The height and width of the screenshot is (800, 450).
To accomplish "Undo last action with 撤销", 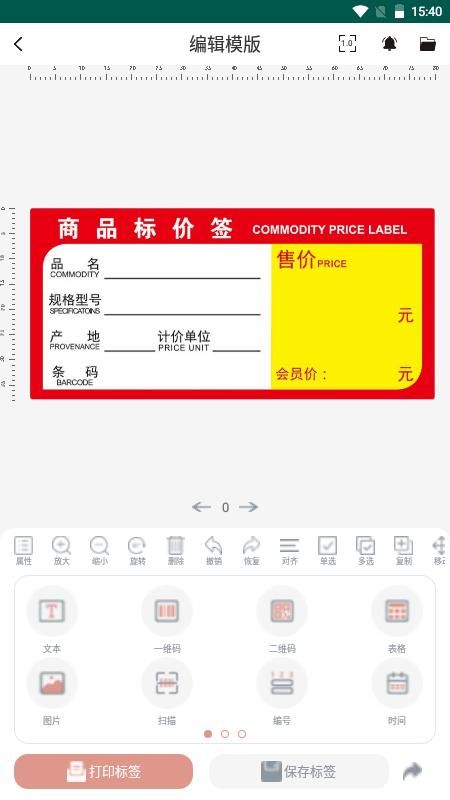I will (213, 551).
